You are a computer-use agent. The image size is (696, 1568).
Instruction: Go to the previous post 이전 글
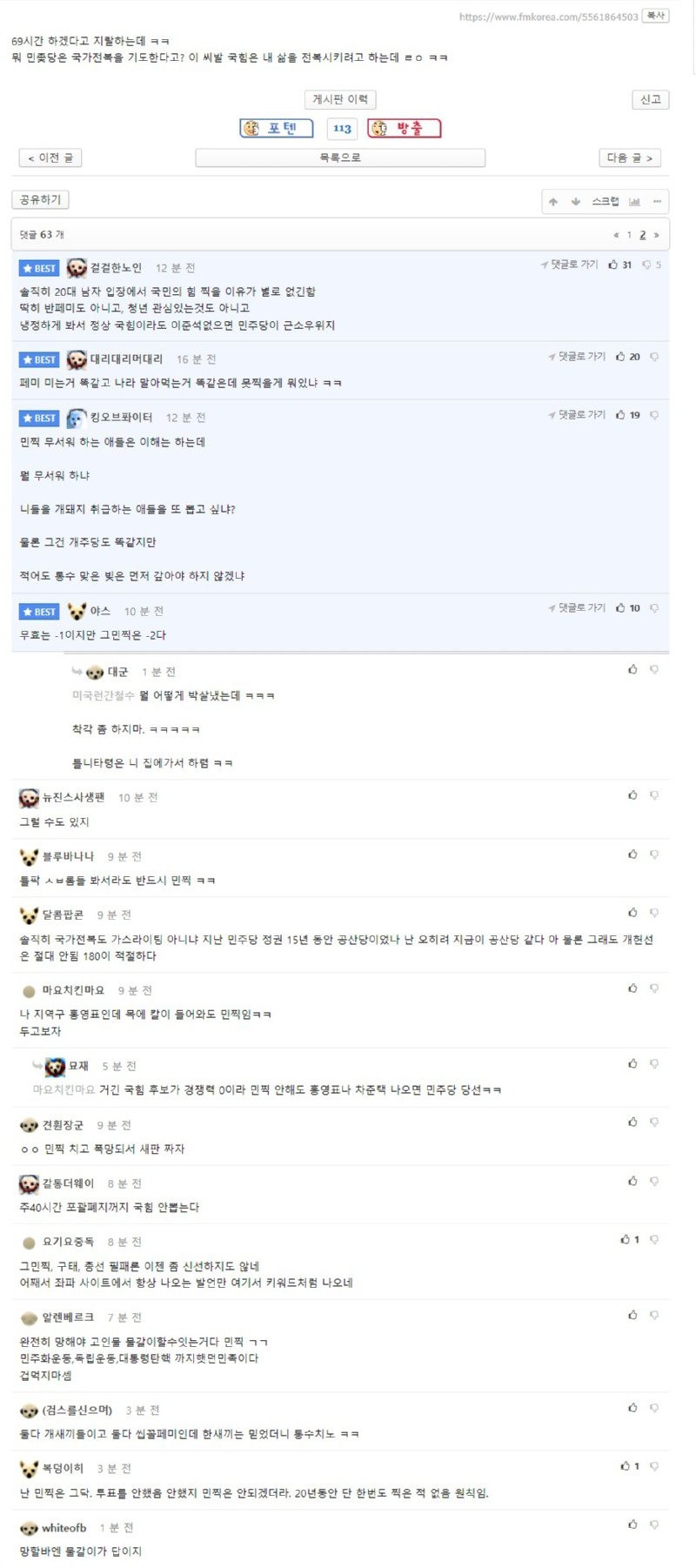coord(50,157)
